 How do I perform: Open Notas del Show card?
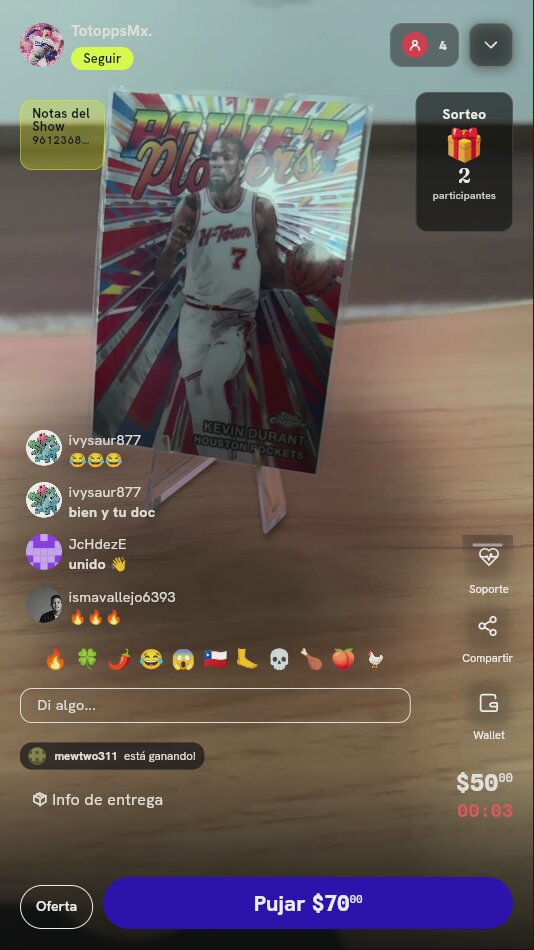click(x=62, y=135)
